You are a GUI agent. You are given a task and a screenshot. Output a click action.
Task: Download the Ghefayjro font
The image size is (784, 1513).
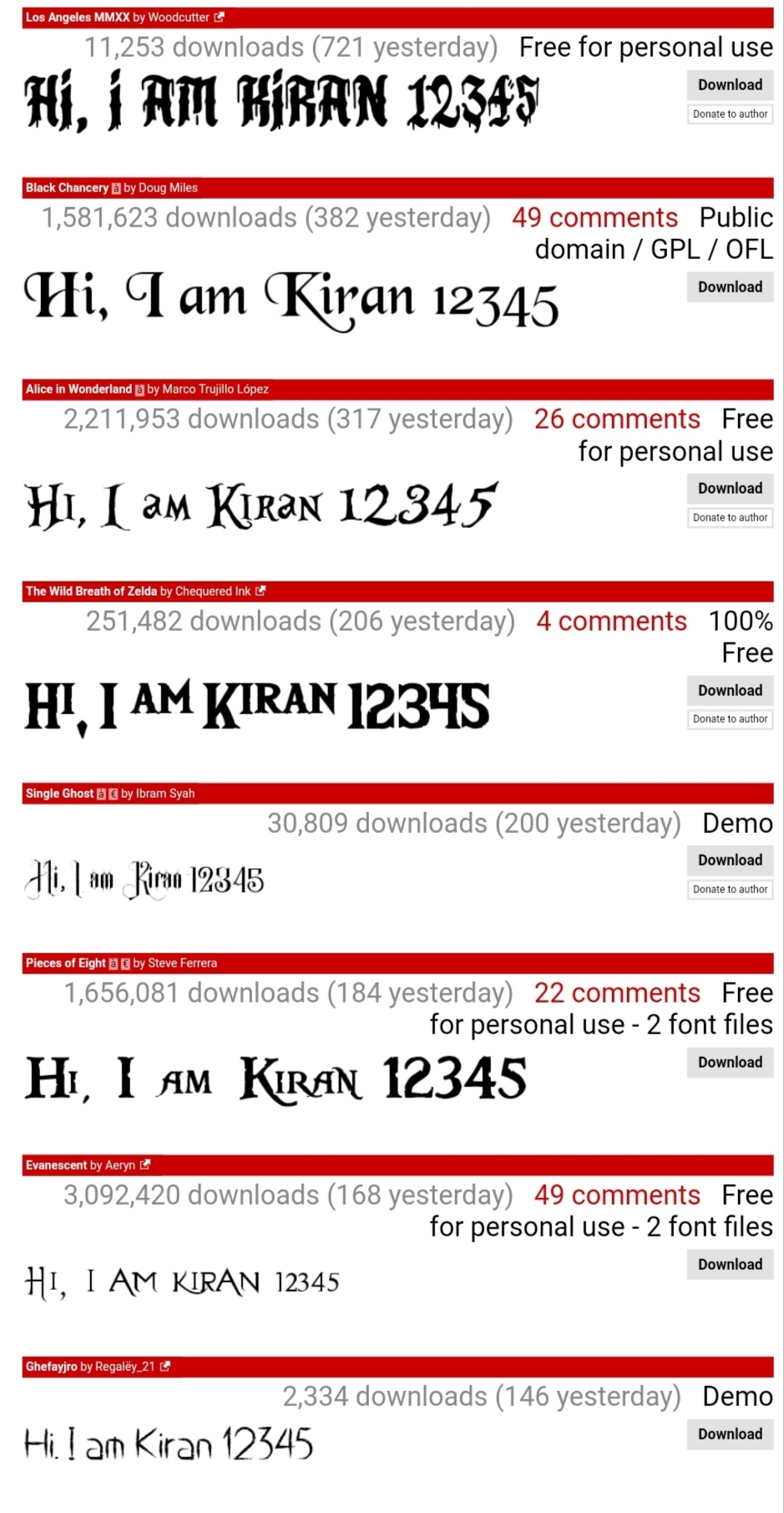(730, 1434)
